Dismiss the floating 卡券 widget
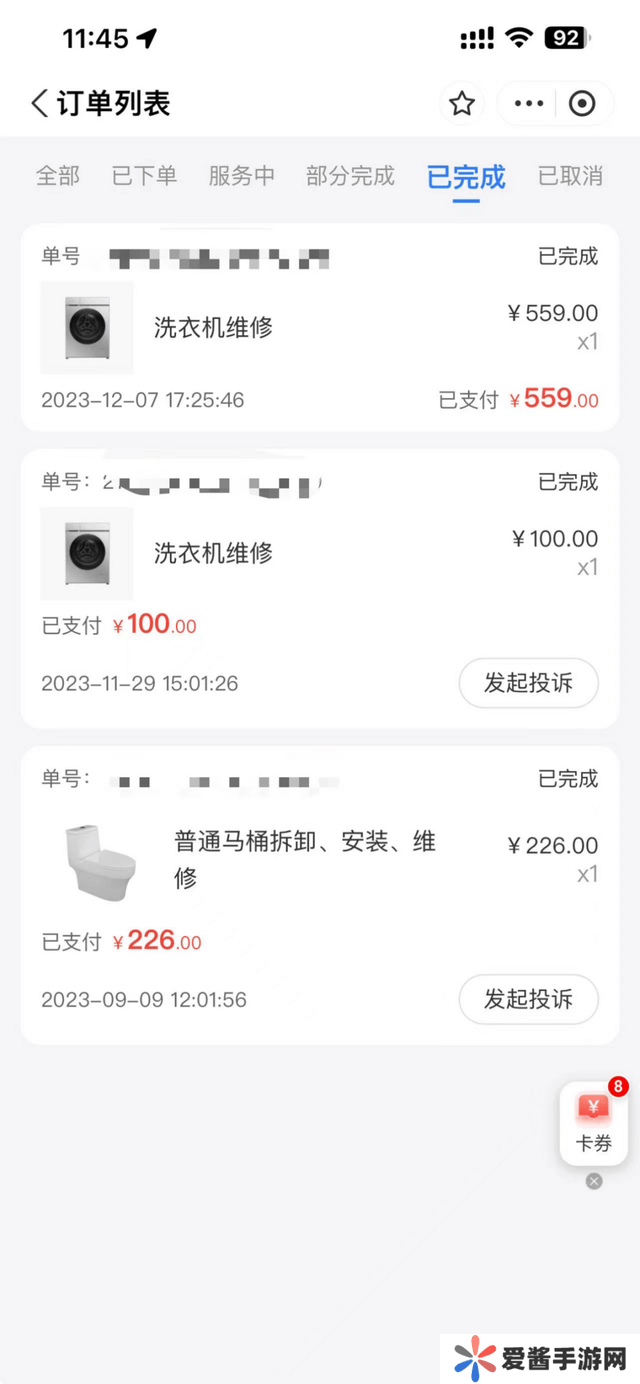The width and height of the screenshot is (640, 1384). (594, 1181)
